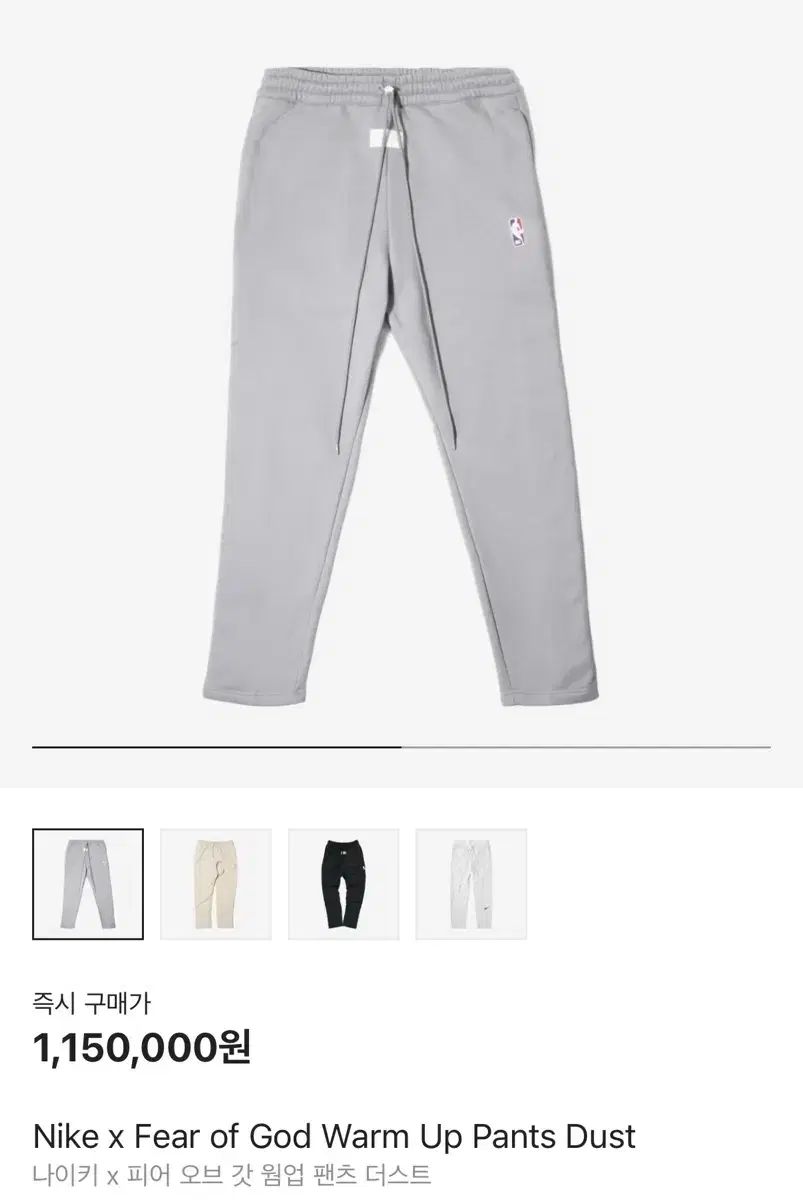This screenshot has height=1200, width=803.
Task: Select the gray Dust pants thumbnail
Action: 88,883
